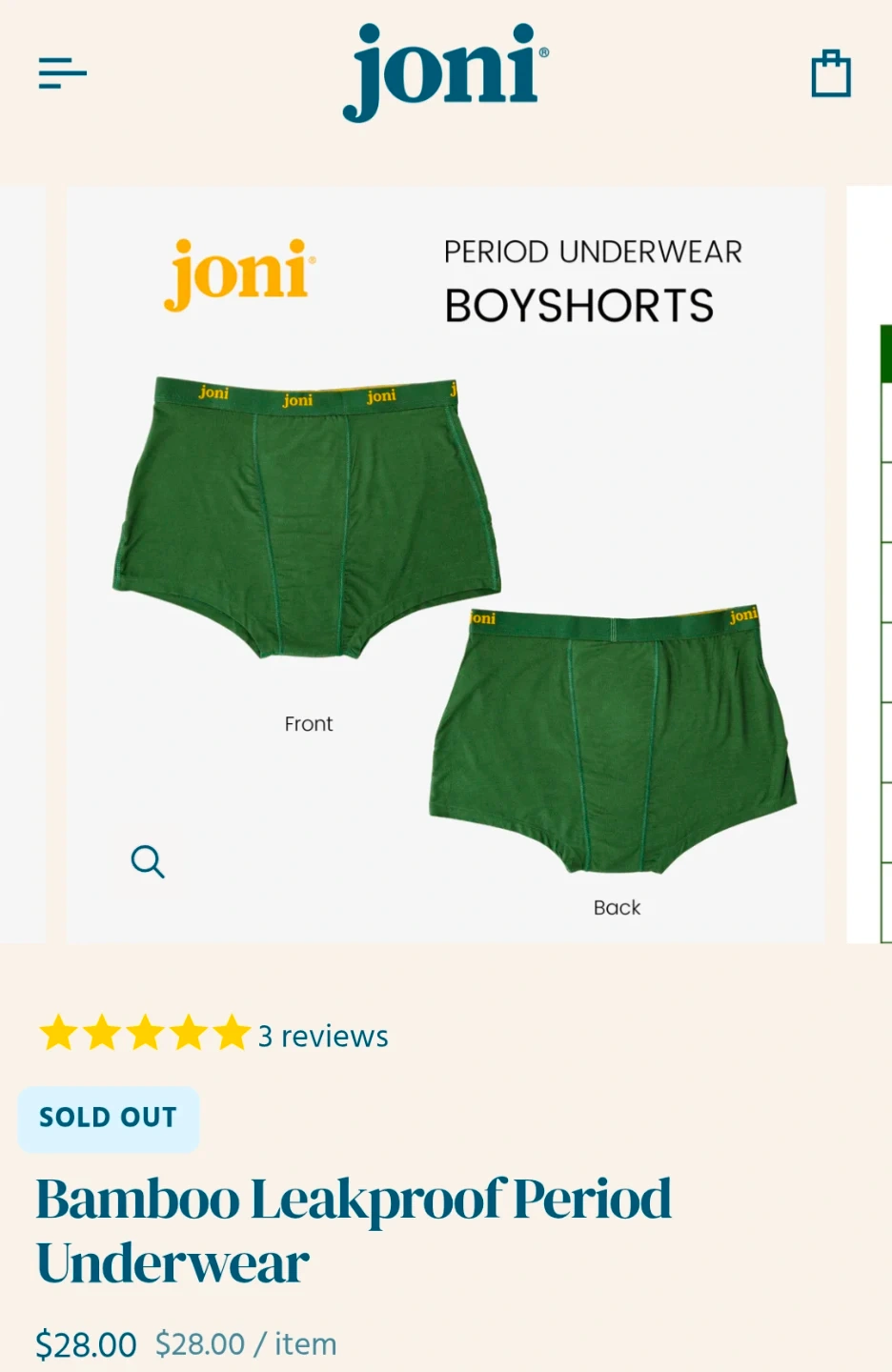View the 3 reviews
The image size is (892, 1372).
coord(323,1036)
